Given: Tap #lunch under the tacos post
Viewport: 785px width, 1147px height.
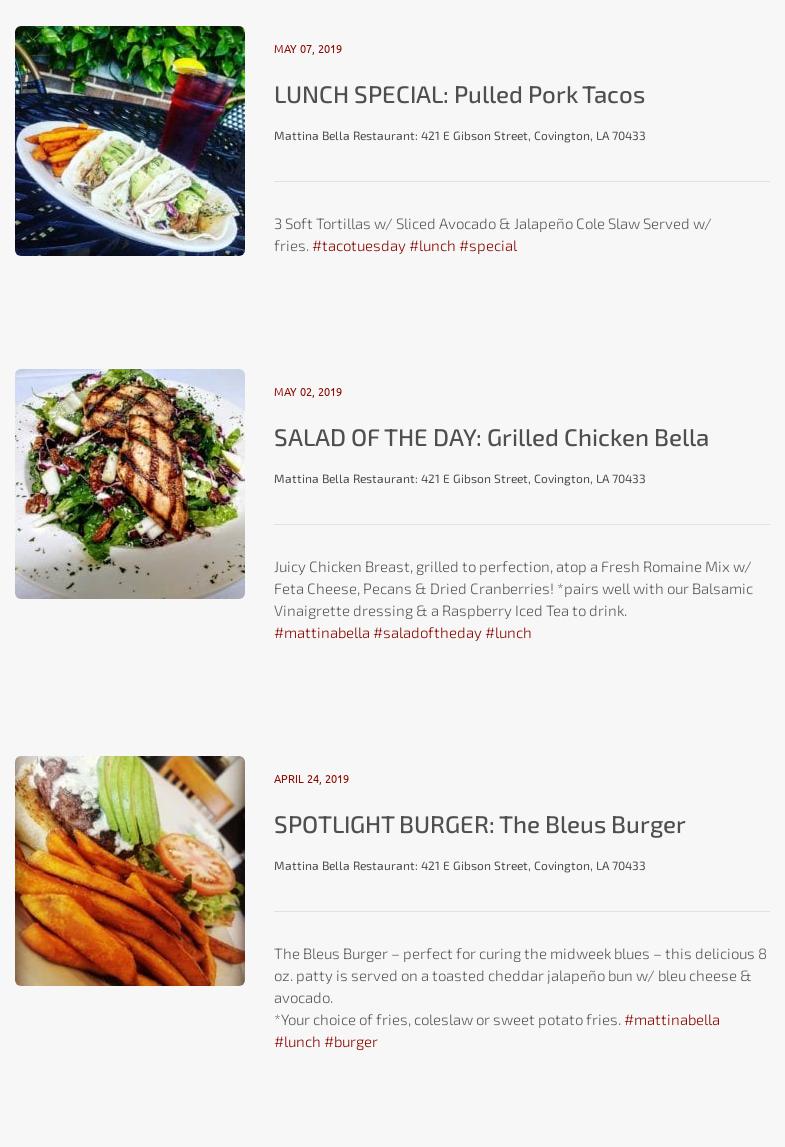Looking at the screenshot, I should click(432, 246).
